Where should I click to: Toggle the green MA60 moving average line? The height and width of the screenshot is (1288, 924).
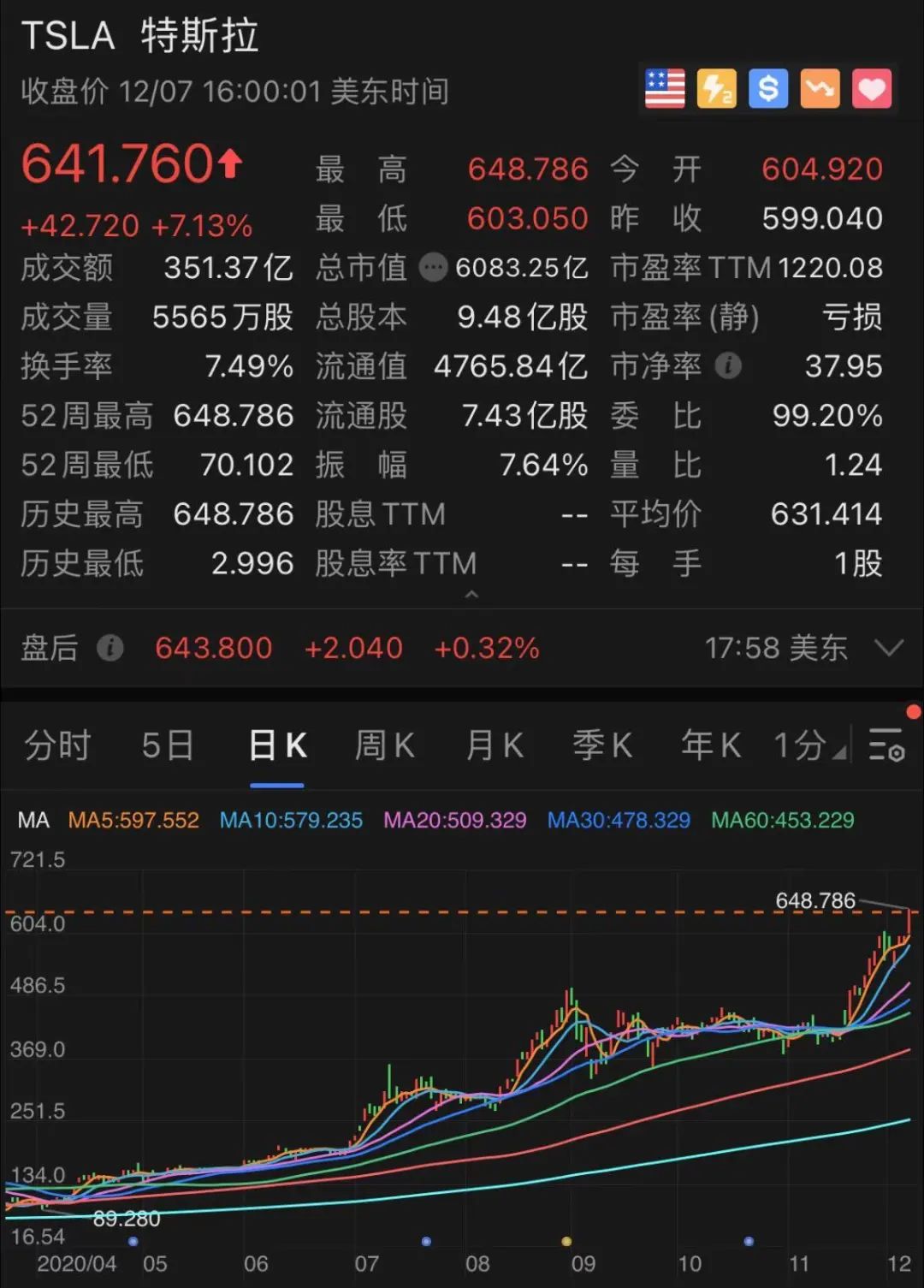point(783,820)
